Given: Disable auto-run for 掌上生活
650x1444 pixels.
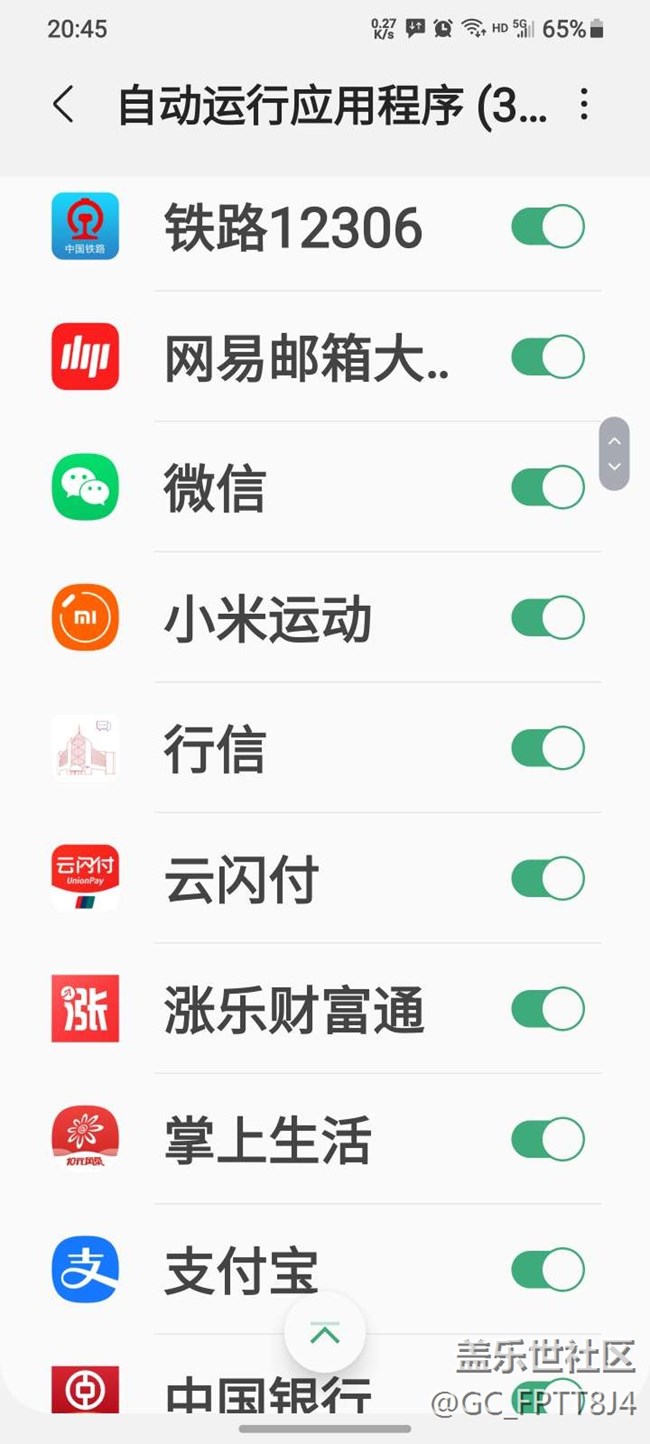Looking at the screenshot, I should 547,1139.
